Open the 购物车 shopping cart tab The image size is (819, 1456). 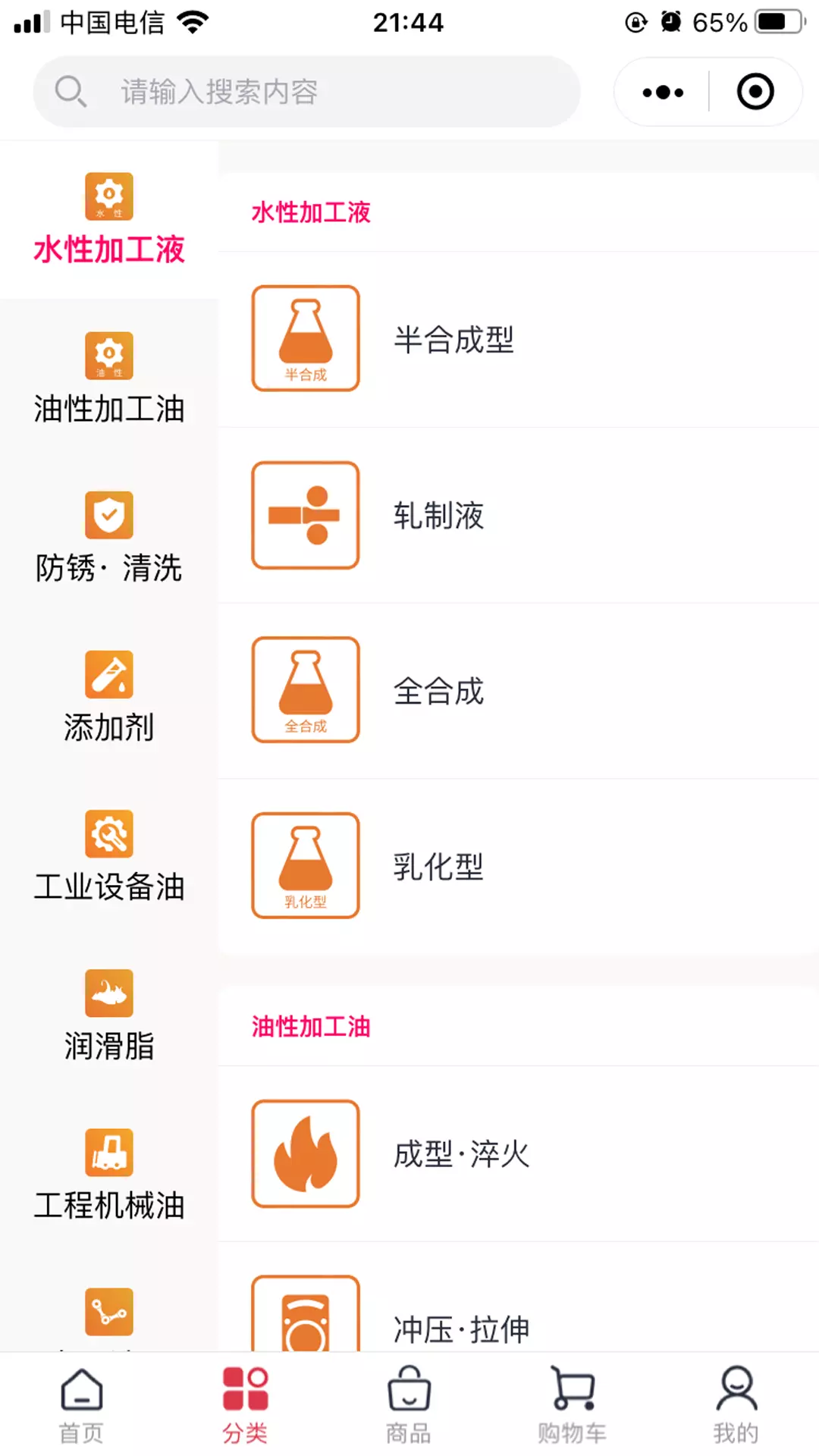click(x=573, y=1404)
